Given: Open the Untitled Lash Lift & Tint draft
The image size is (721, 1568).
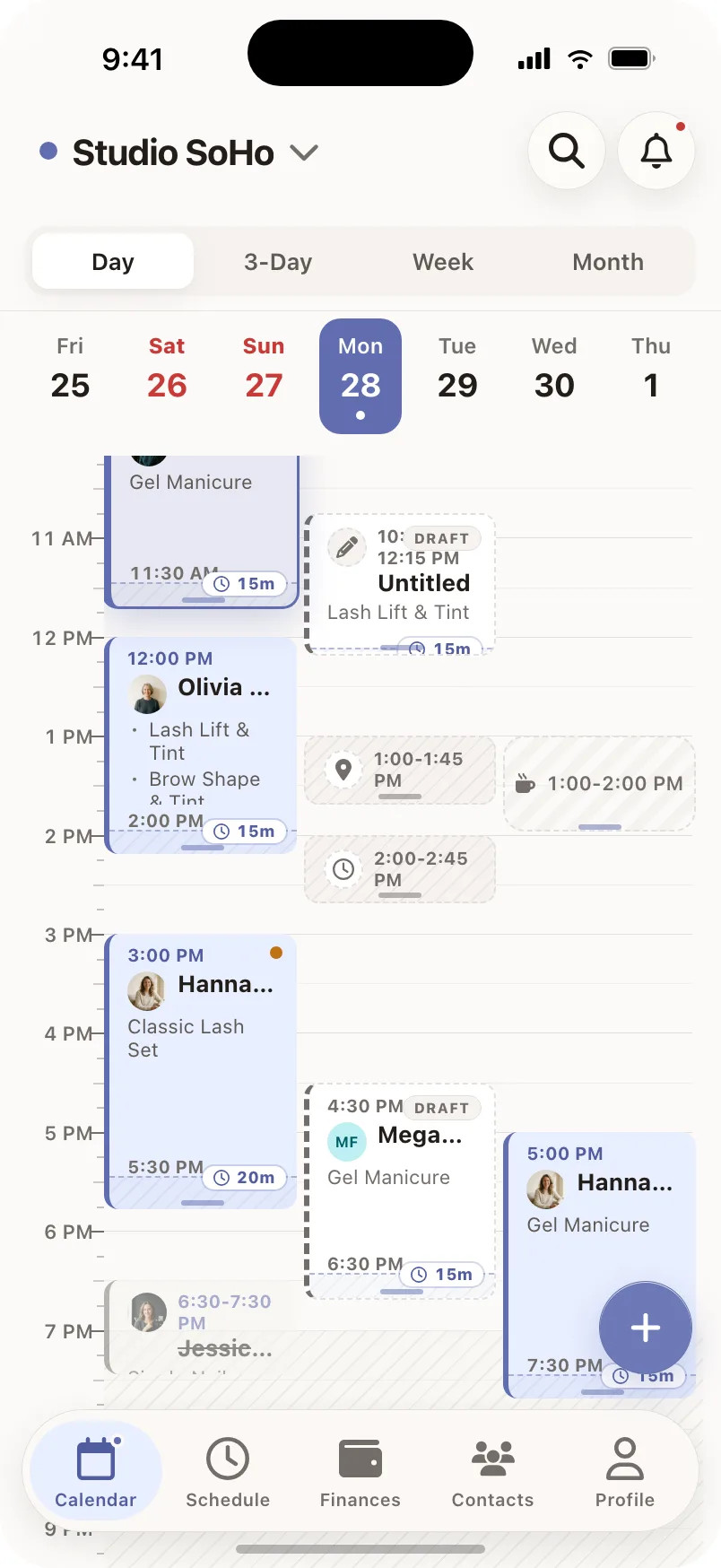Looking at the screenshot, I should coord(400,583).
